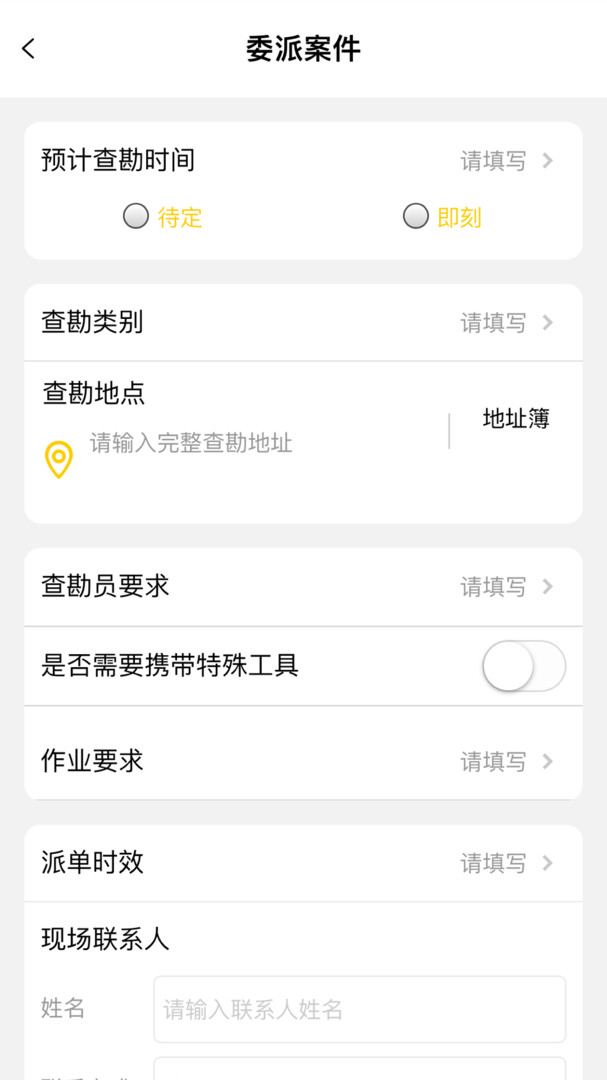Open 查勘类别 selection

[505, 323]
